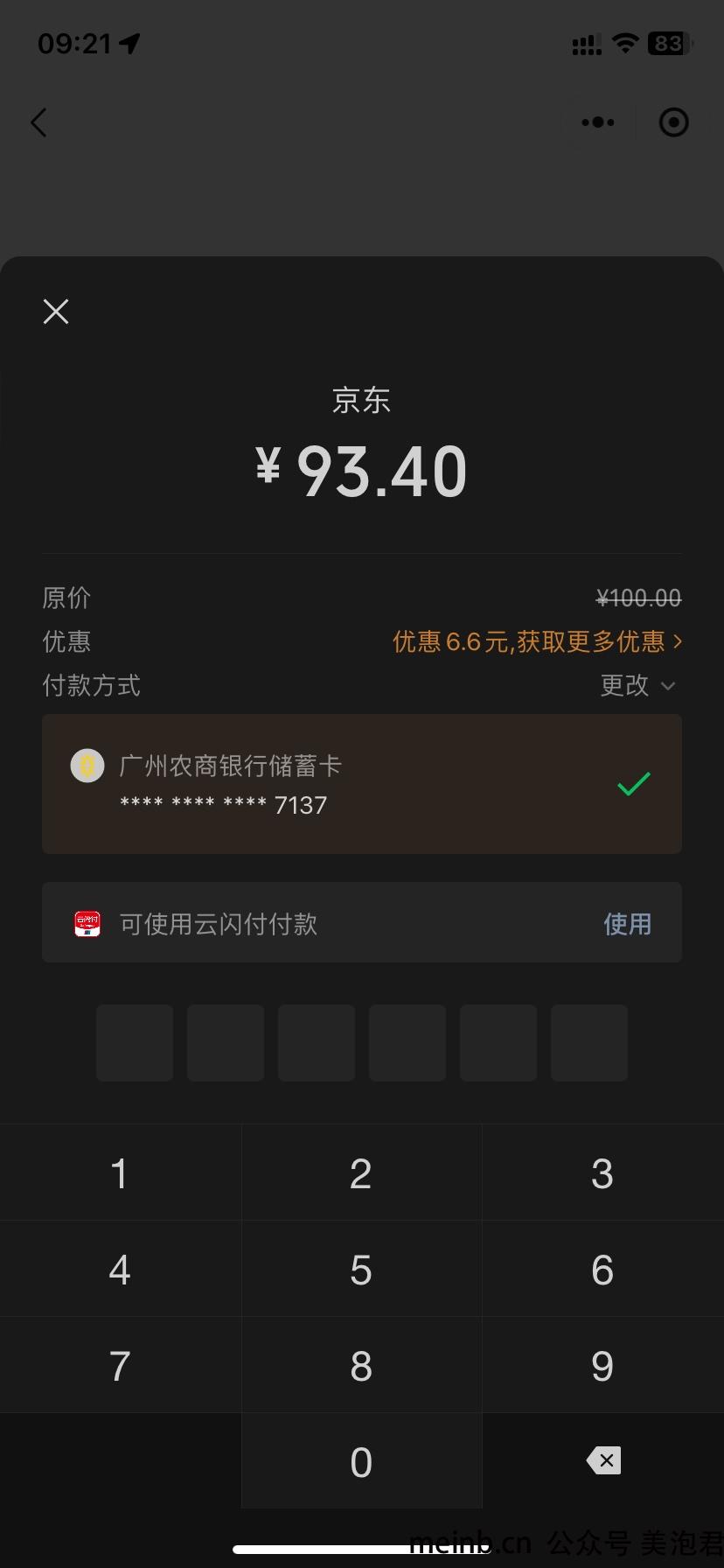The image size is (724, 1568).
Task: Enter digit 5 on the keypad
Action: point(361,1269)
